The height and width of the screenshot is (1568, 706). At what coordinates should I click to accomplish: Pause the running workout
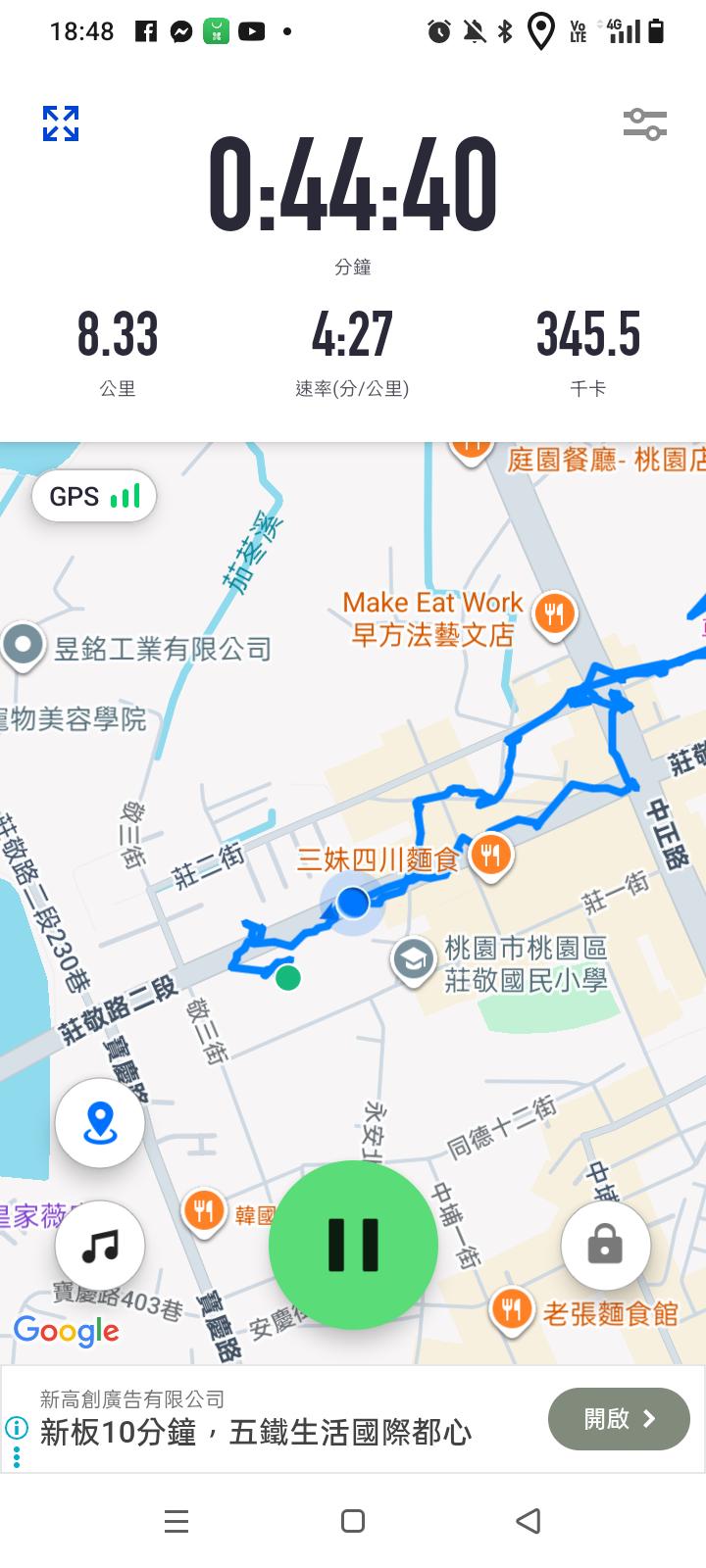(353, 1245)
